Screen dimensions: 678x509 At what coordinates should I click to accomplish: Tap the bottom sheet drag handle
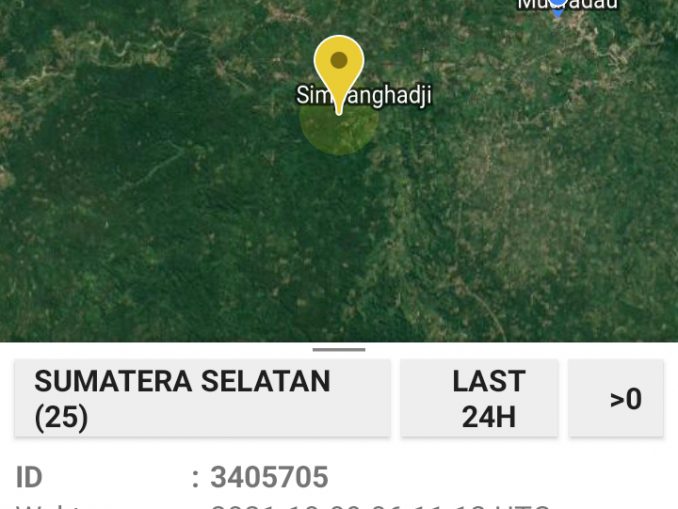point(339,350)
